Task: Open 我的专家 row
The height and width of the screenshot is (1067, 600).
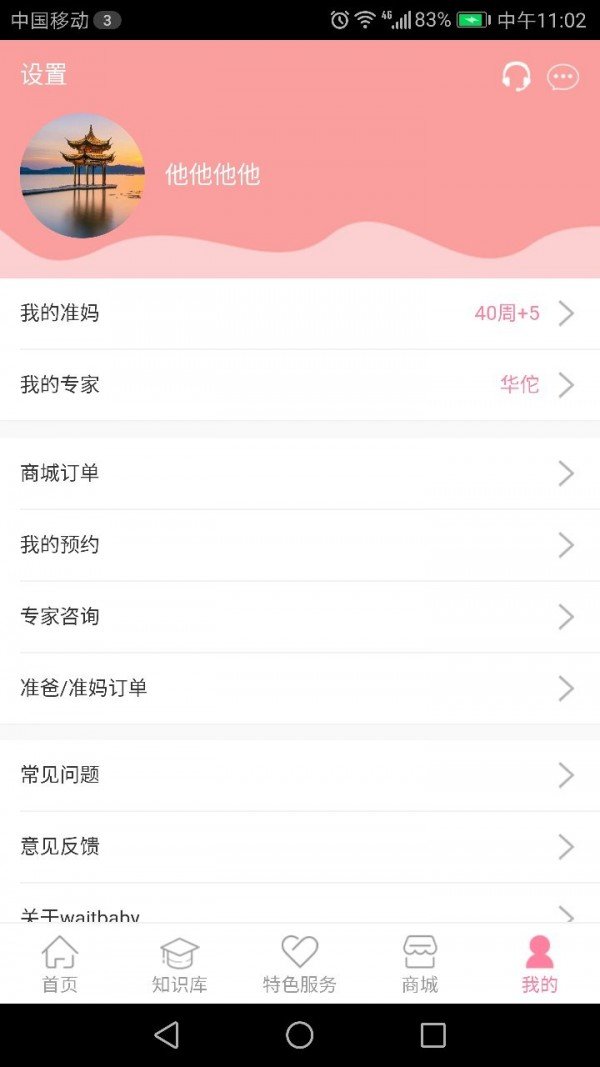Action: (300, 385)
